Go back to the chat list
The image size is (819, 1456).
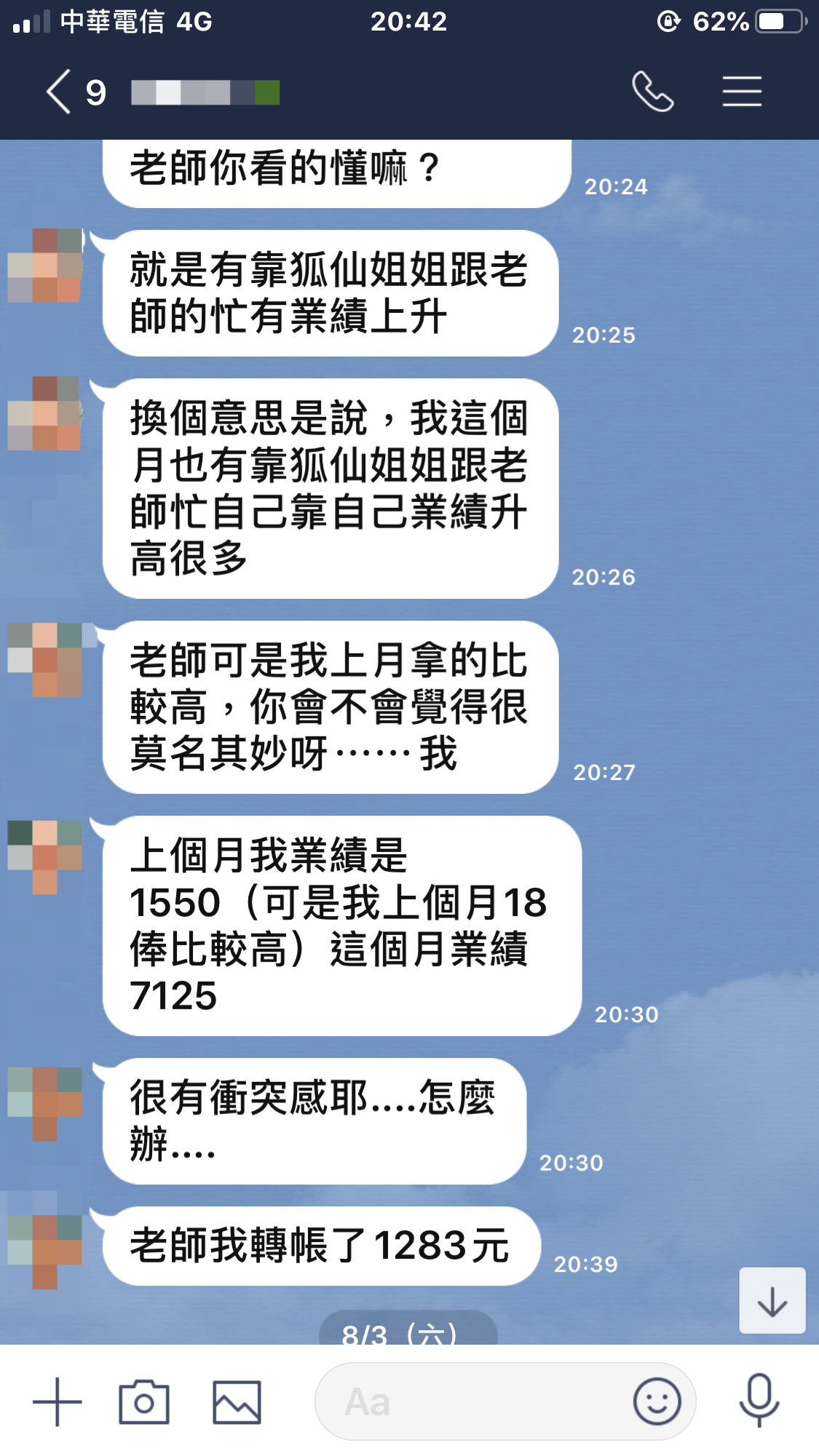click(x=60, y=92)
